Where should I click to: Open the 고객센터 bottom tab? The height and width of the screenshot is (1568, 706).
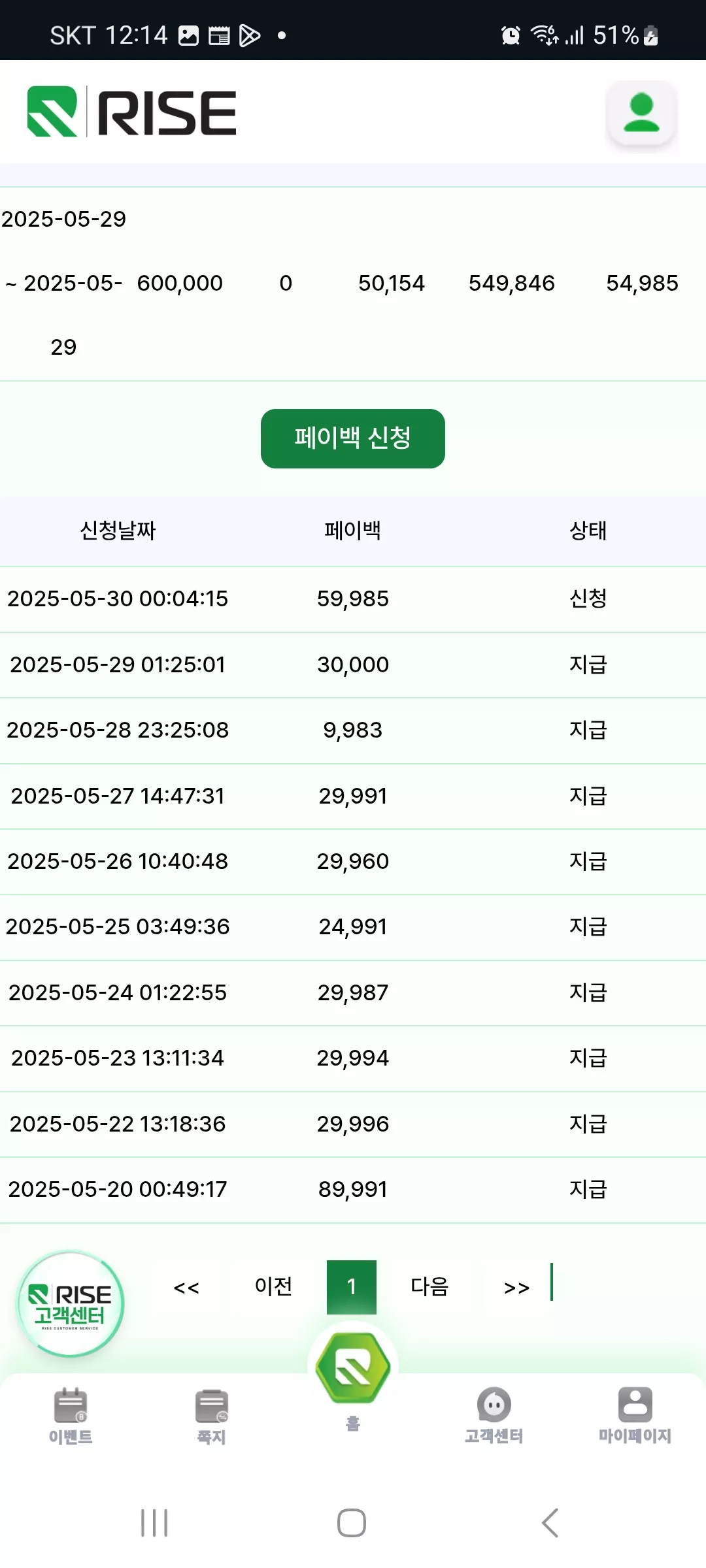coord(494,1416)
